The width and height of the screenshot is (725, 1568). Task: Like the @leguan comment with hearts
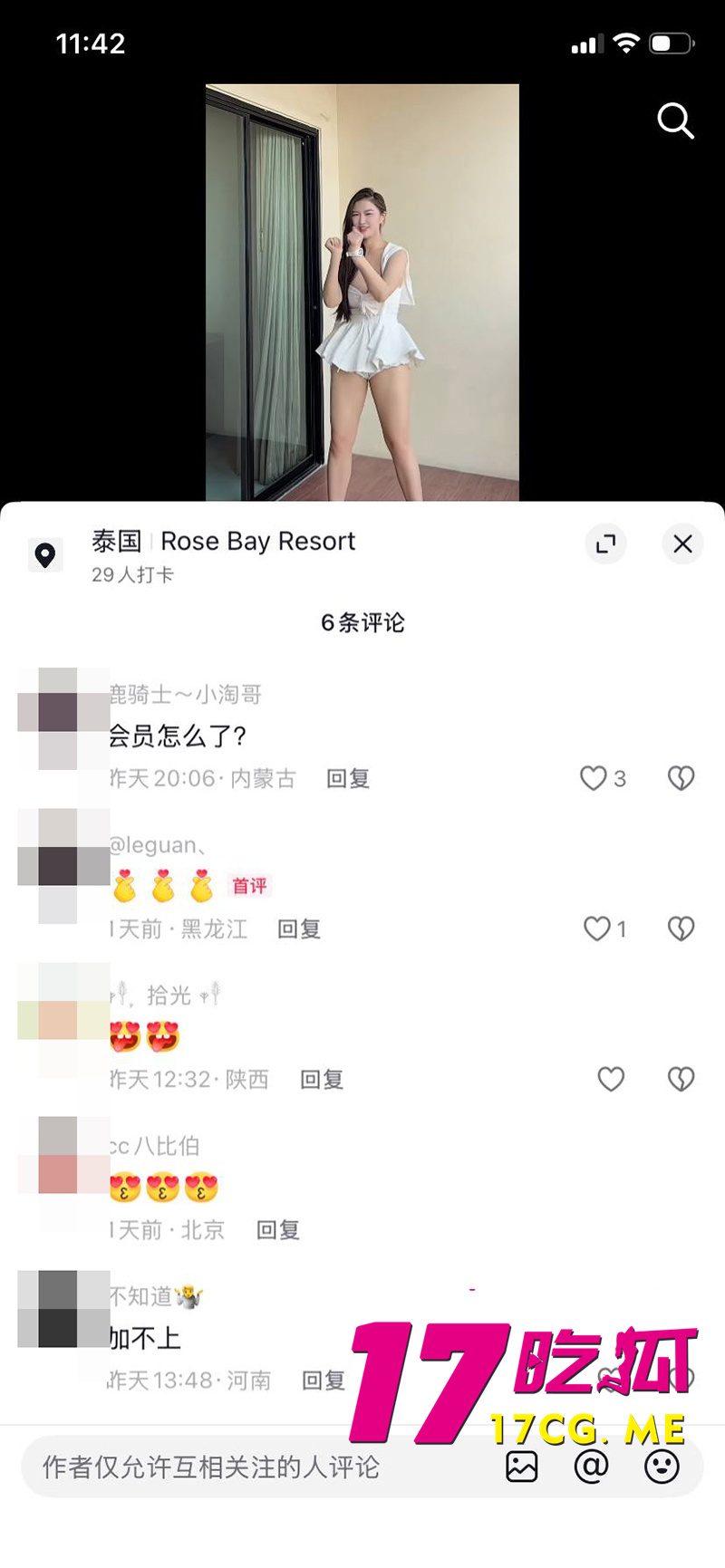(595, 928)
